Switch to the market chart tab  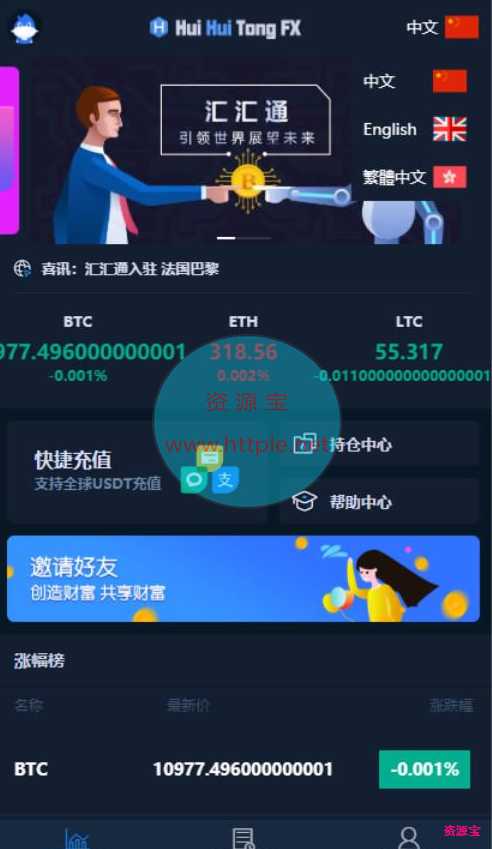point(77,838)
